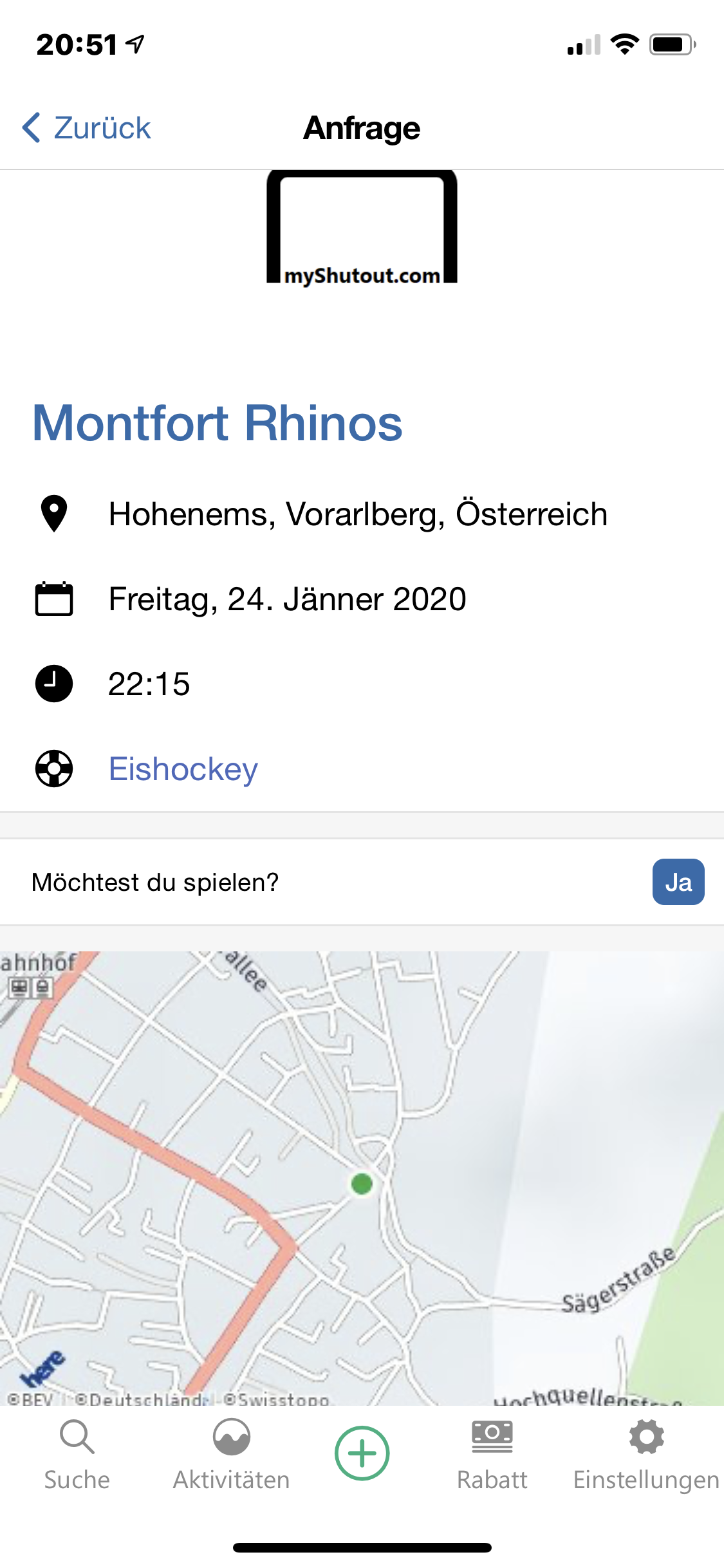Go back with the Zurück button
The width and height of the screenshot is (724, 1568).
(86, 127)
